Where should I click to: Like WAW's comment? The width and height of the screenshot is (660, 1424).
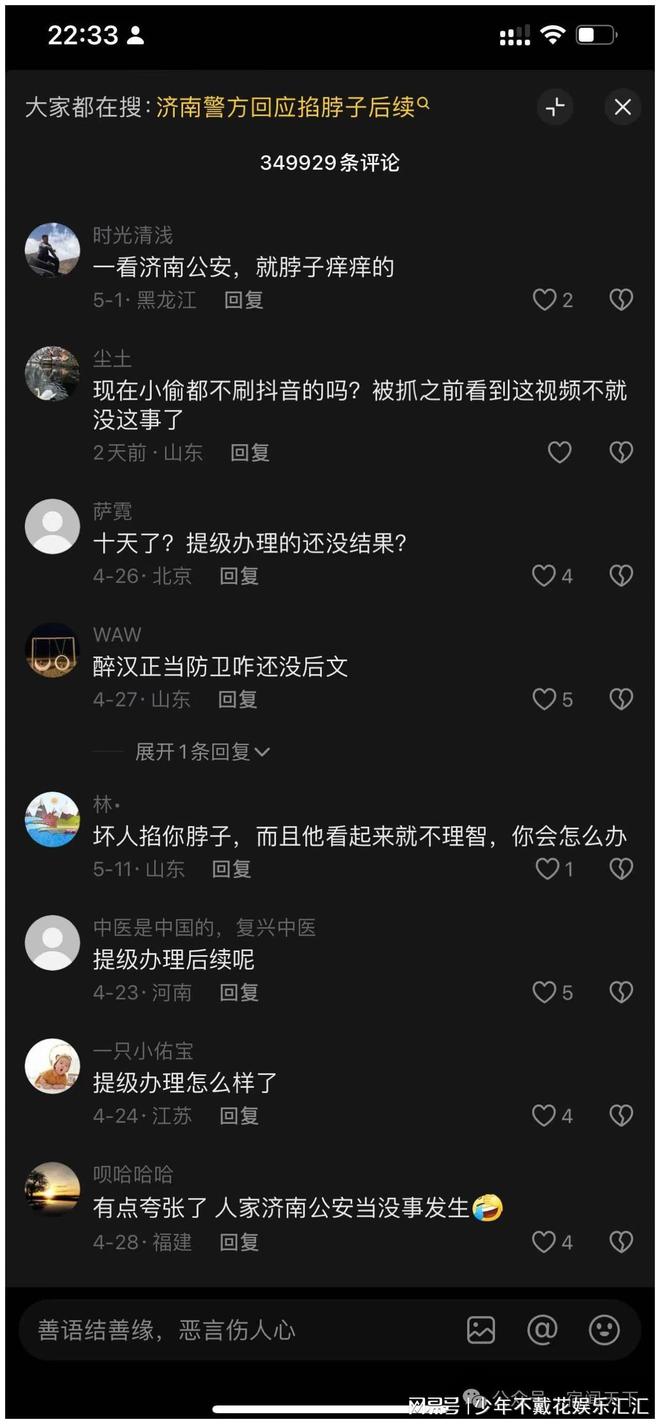point(544,700)
